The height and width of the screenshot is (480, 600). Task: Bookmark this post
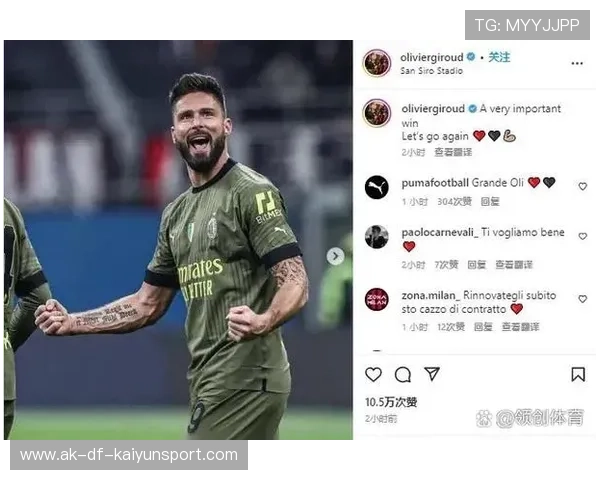coord(578,374)
